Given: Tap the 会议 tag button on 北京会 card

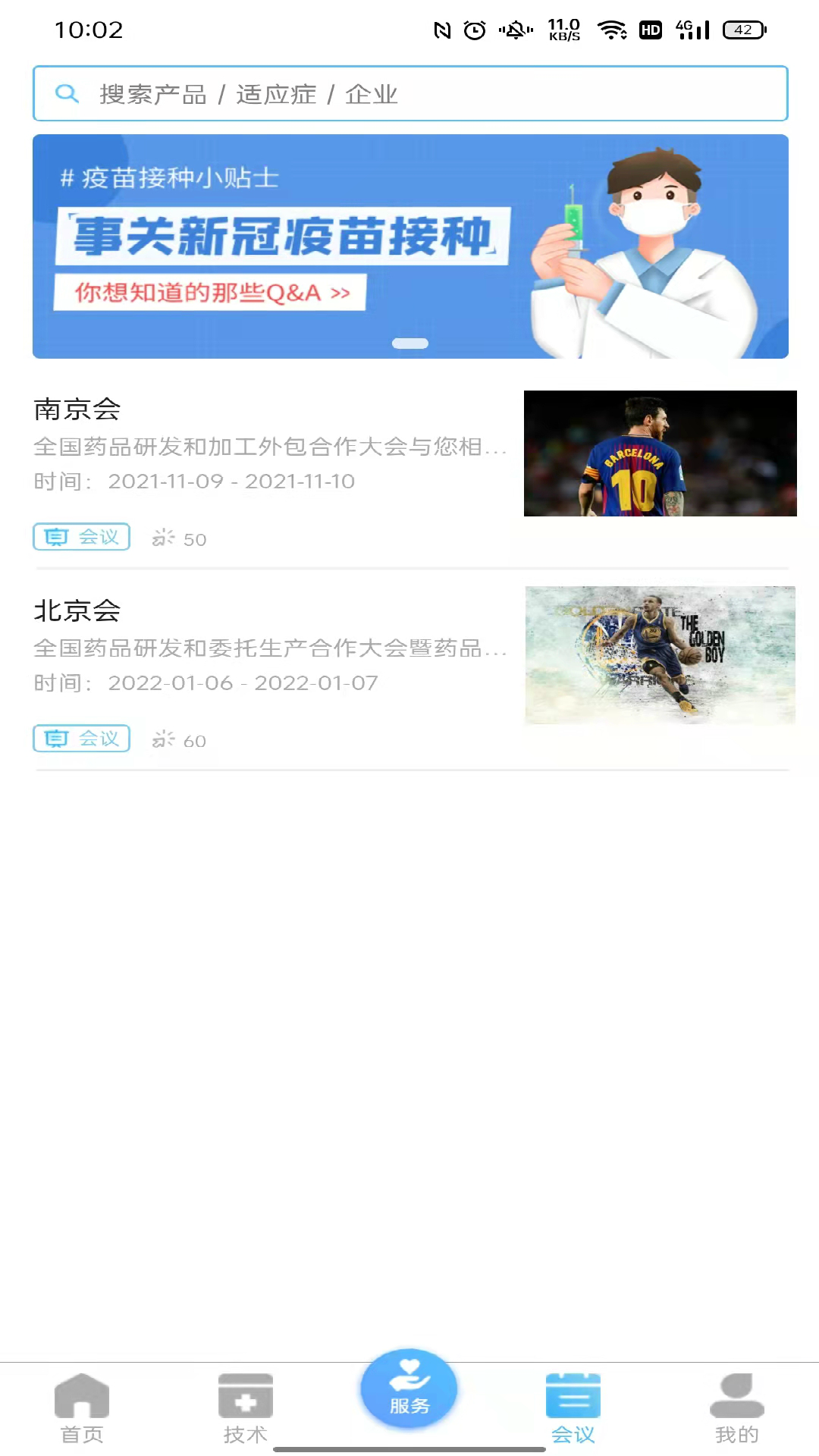Looking at the screenshot, I should click(x=81, y=738).
